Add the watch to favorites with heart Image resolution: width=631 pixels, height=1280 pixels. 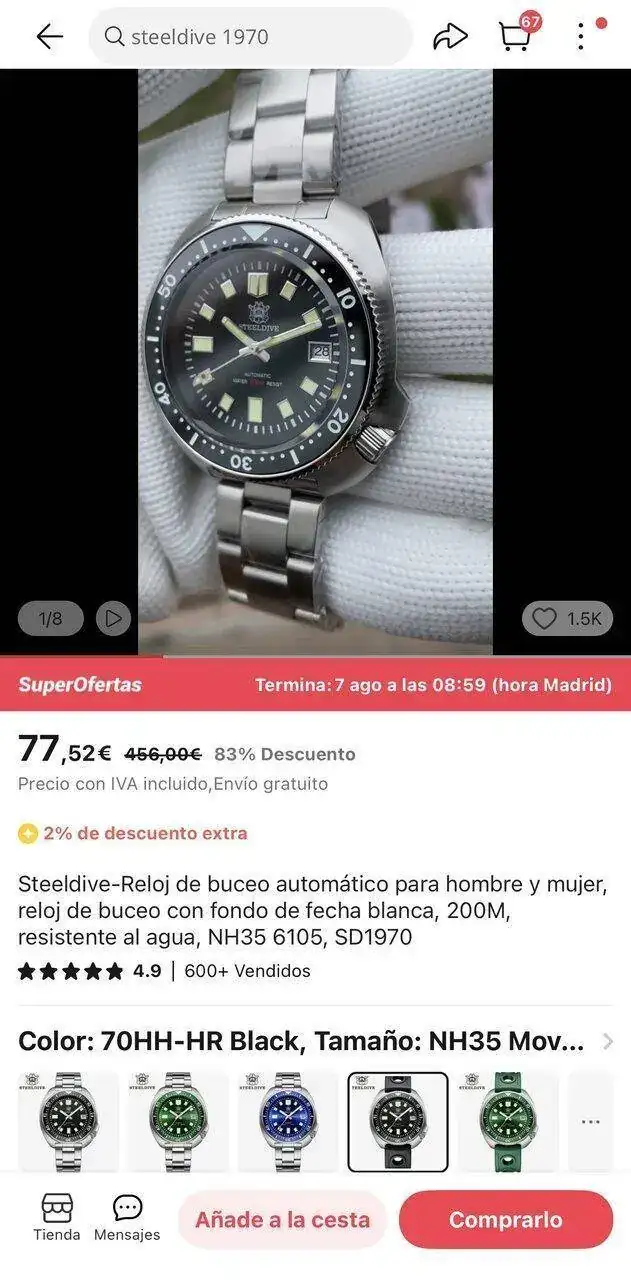566,618
